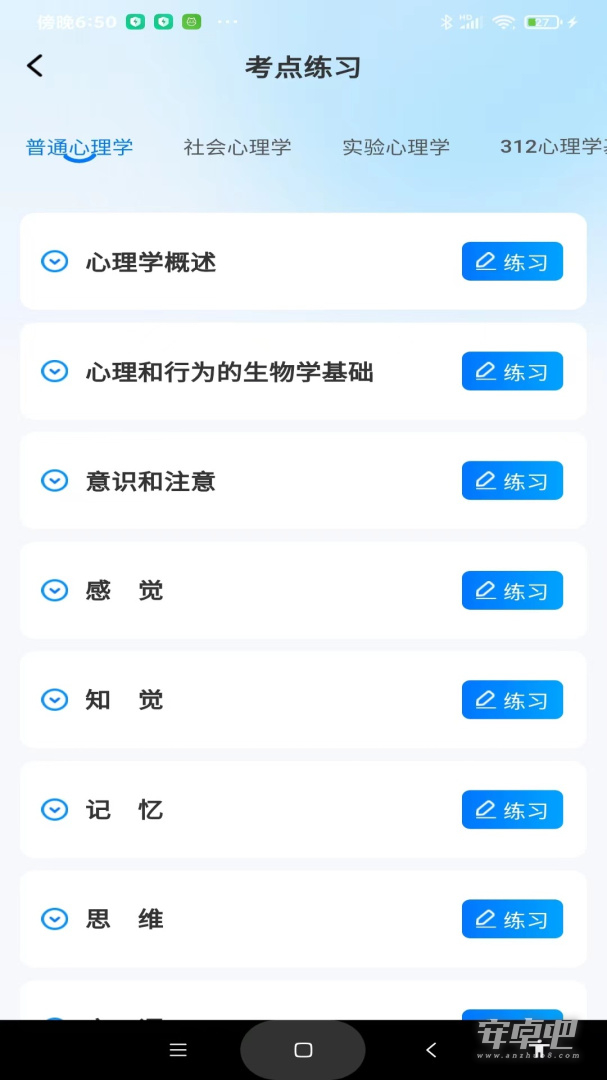Select the 普通心理学 tab

[x=79, y=147]
